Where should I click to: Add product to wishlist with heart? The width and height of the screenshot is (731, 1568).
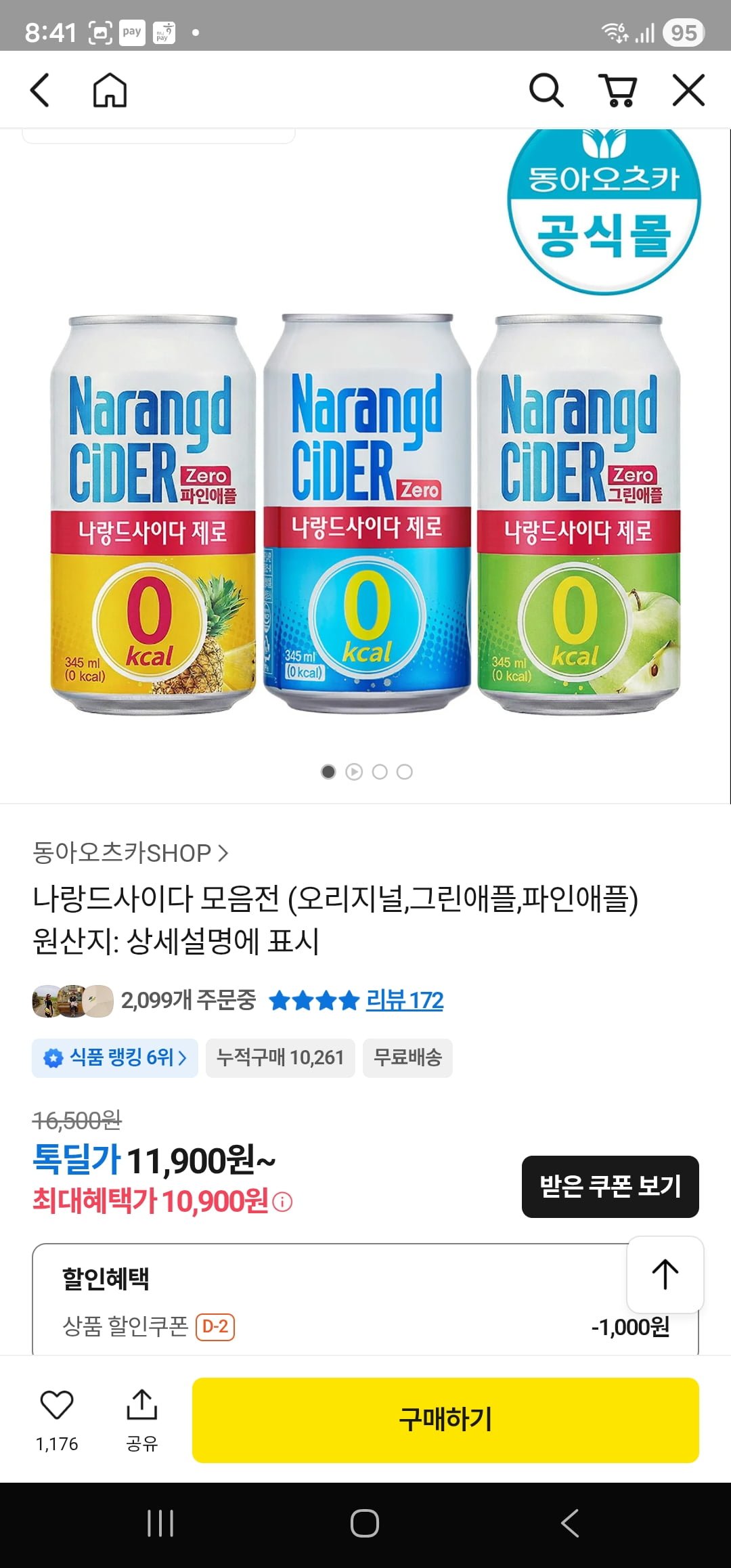(x=57, y=1405)
